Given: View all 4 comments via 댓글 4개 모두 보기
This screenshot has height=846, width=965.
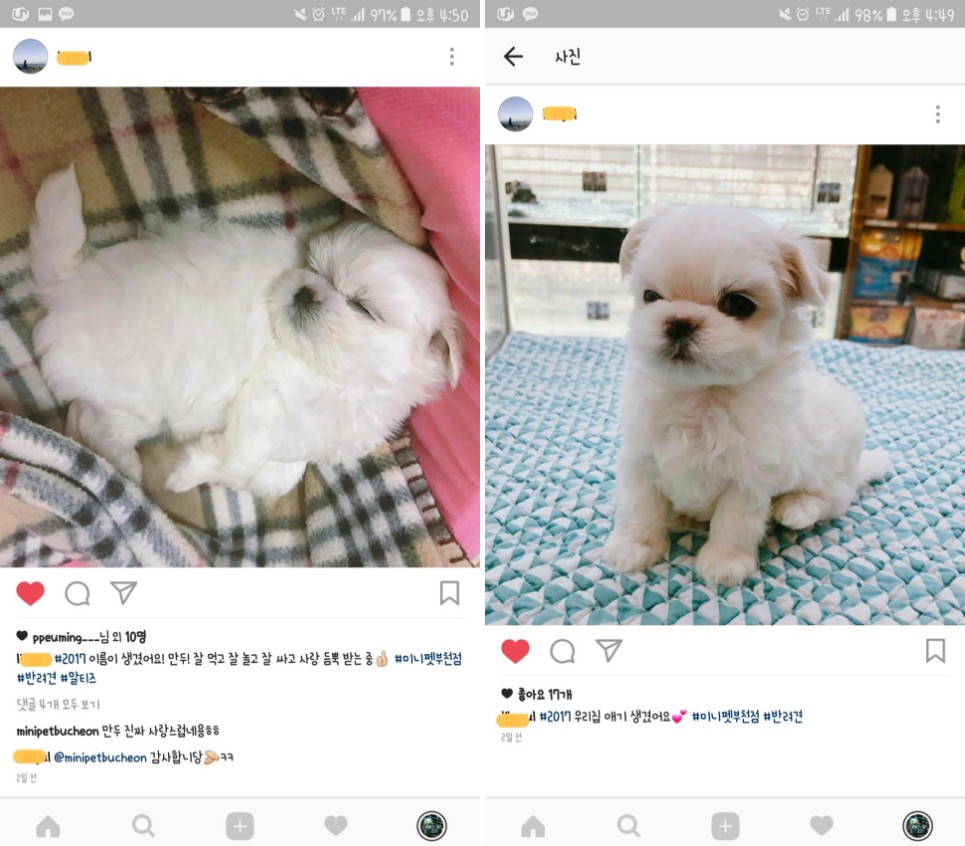Looking at the screenshot, I should point(56,704).
